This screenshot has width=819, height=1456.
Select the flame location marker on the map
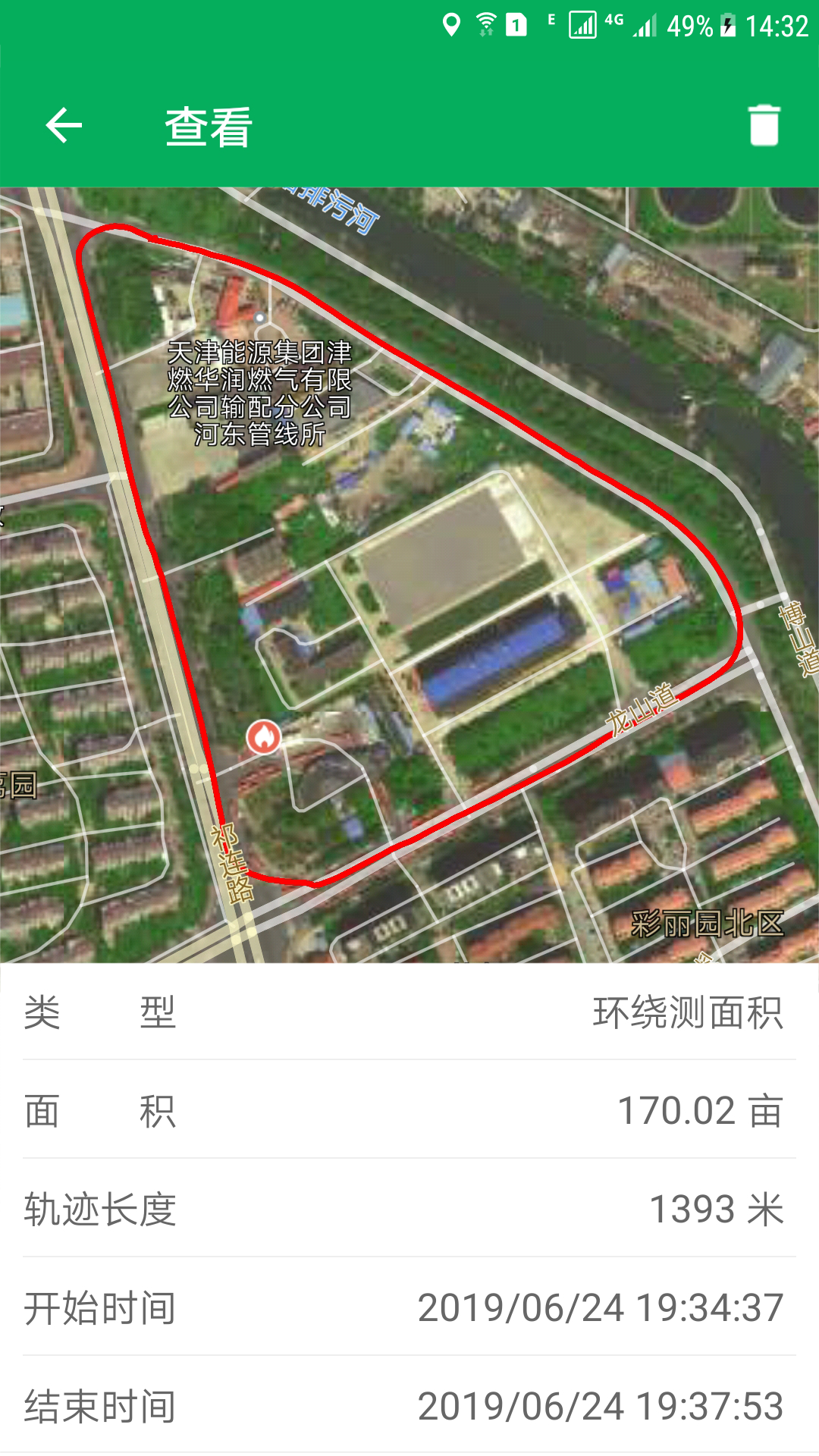tap(265, 736)
